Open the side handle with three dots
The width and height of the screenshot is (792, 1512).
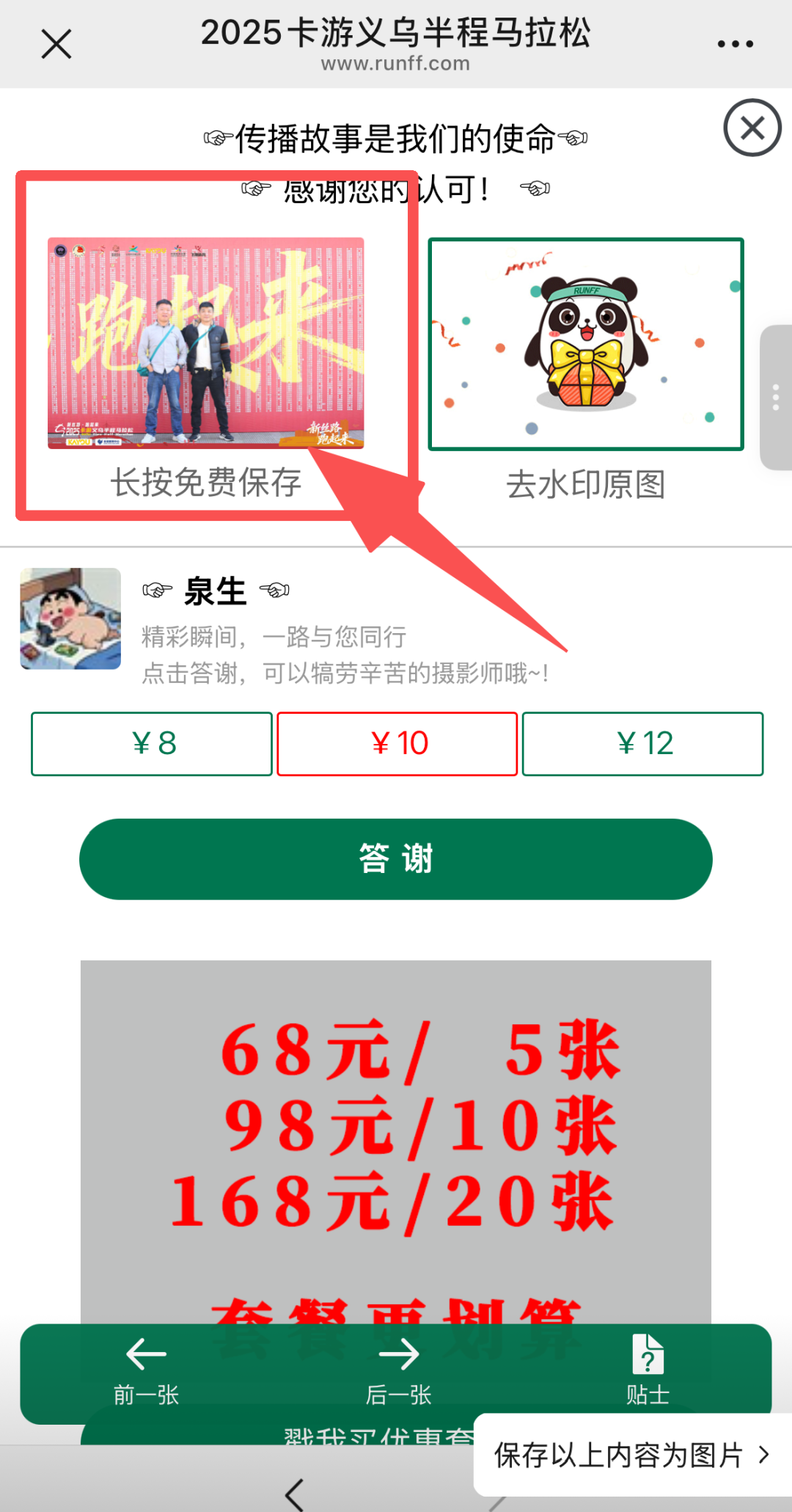click(776, 397)
